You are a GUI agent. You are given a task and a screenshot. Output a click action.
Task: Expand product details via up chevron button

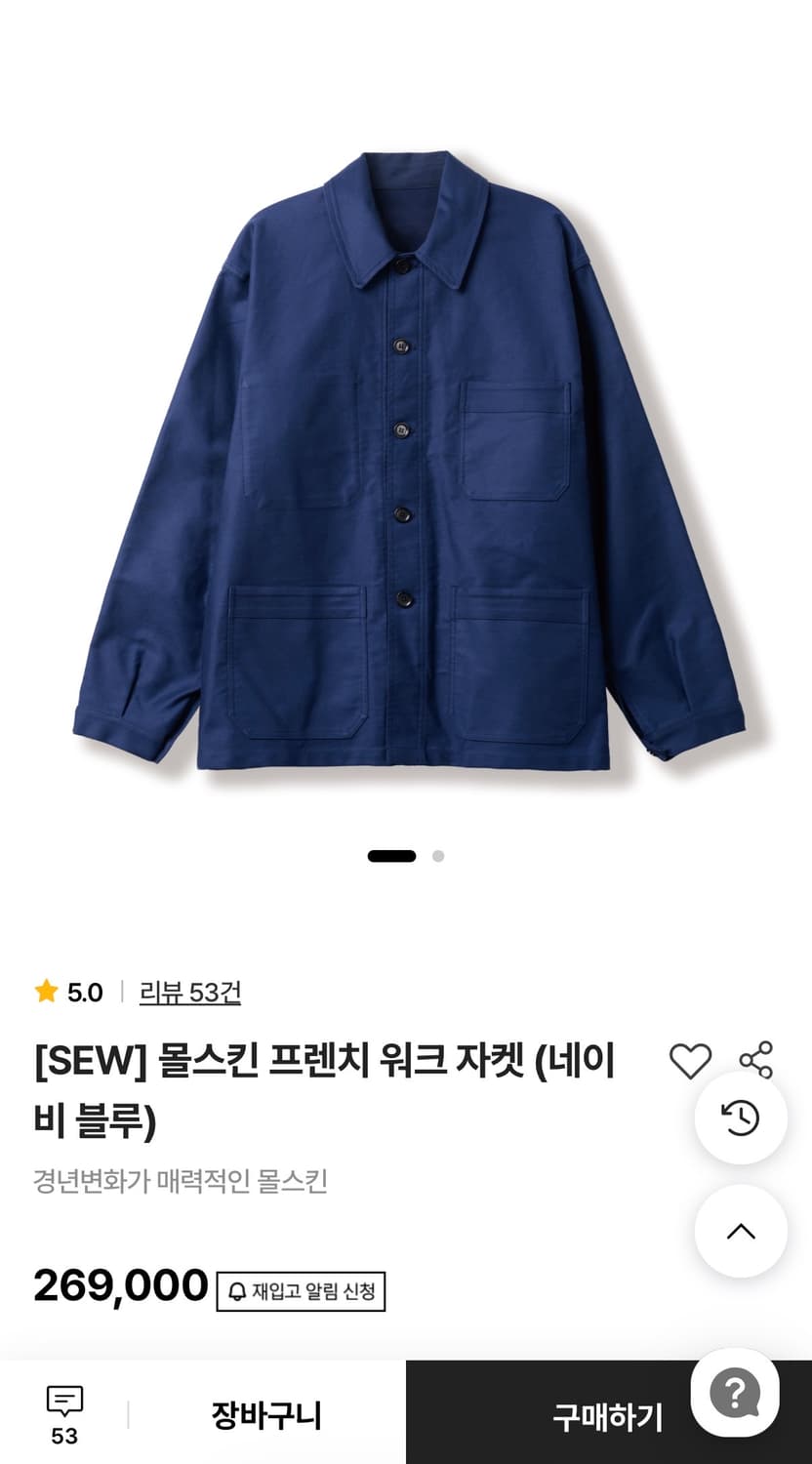(740, 1232)
